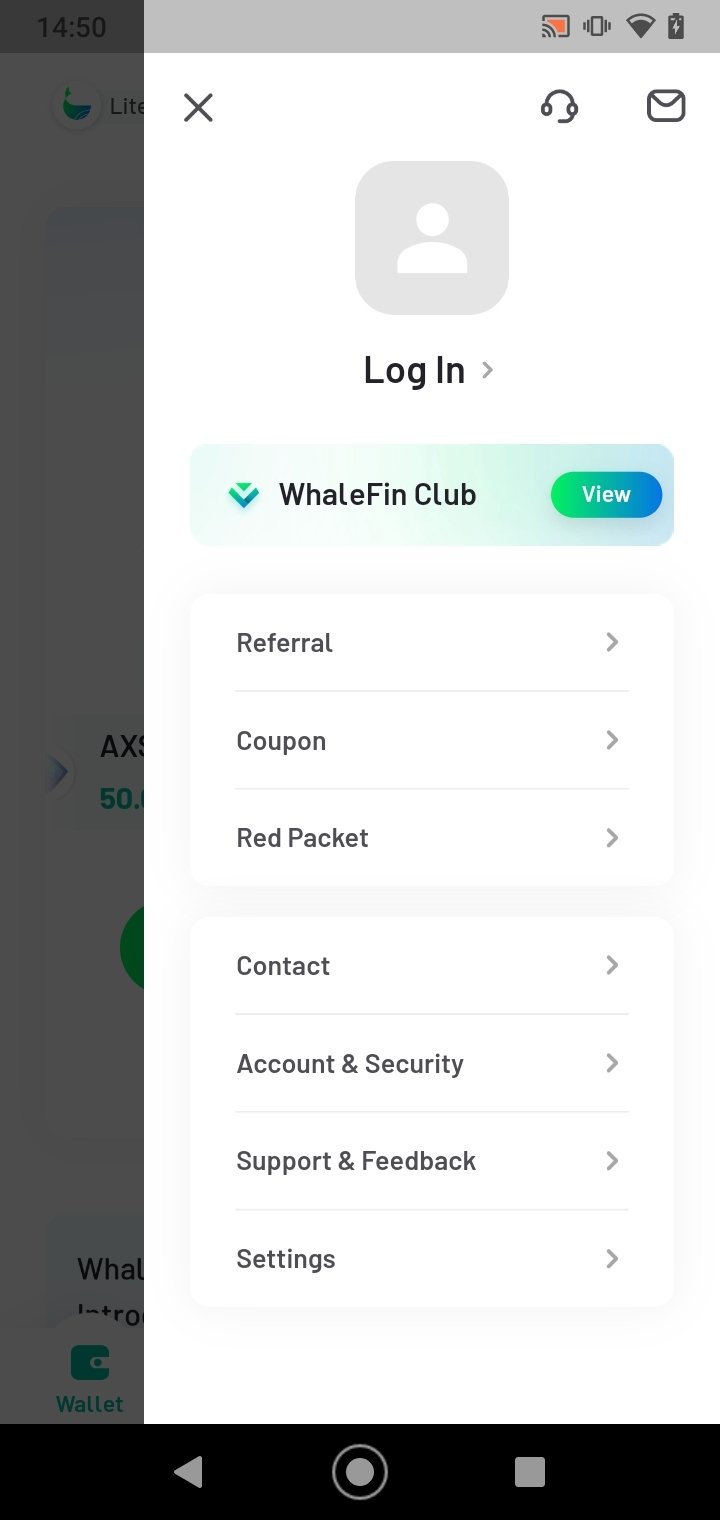Open customer support headset icon

pyautogui.click(x=560, y=106)
